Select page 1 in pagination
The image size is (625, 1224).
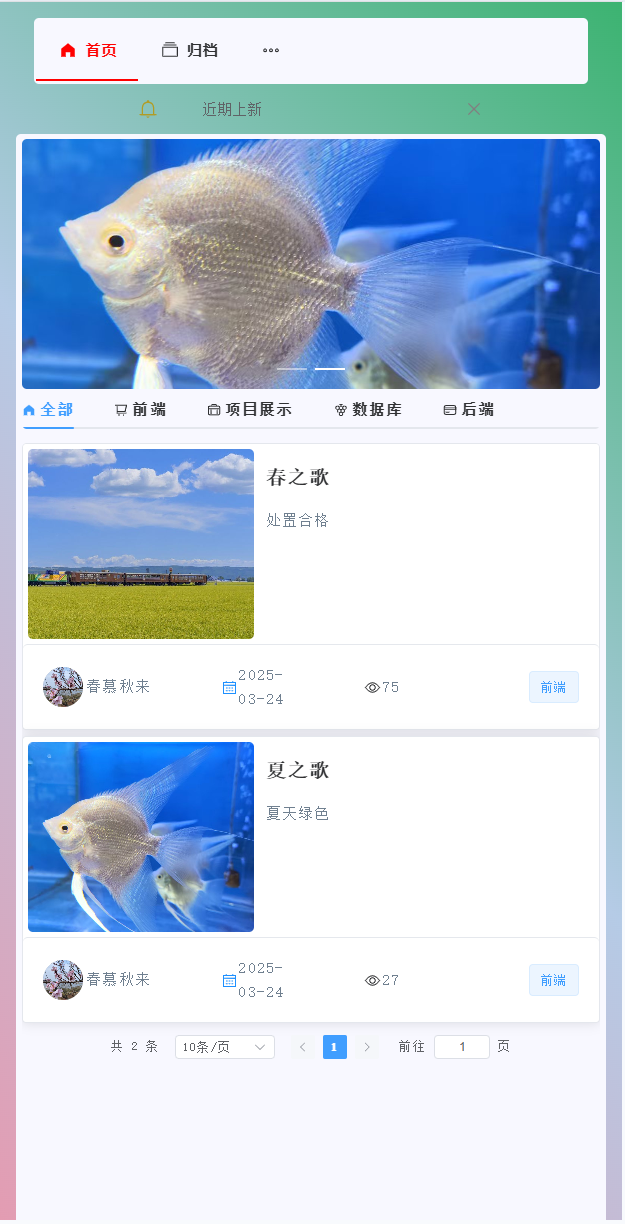[335, 1047]
